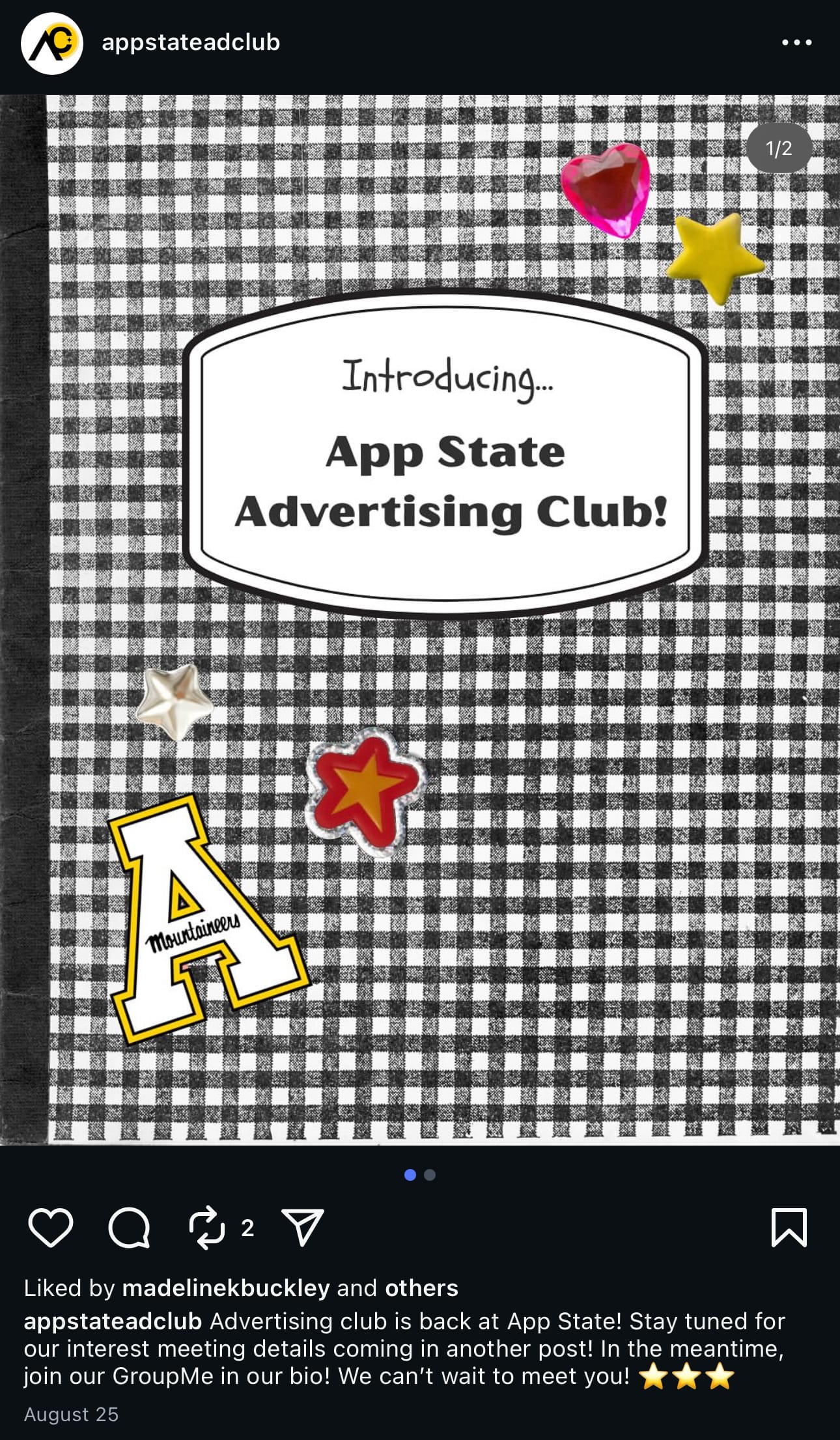Open the appstateadclub username at the top
Image resolution: width=840 pixels, height=1440 pixels.
pyautogui.click(x=191, y=42)
